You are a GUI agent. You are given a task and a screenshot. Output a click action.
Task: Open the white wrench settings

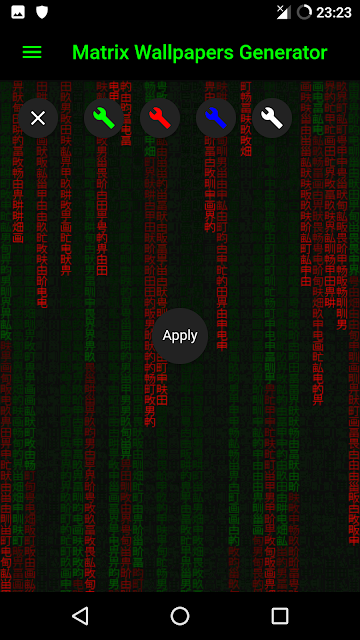272,118
